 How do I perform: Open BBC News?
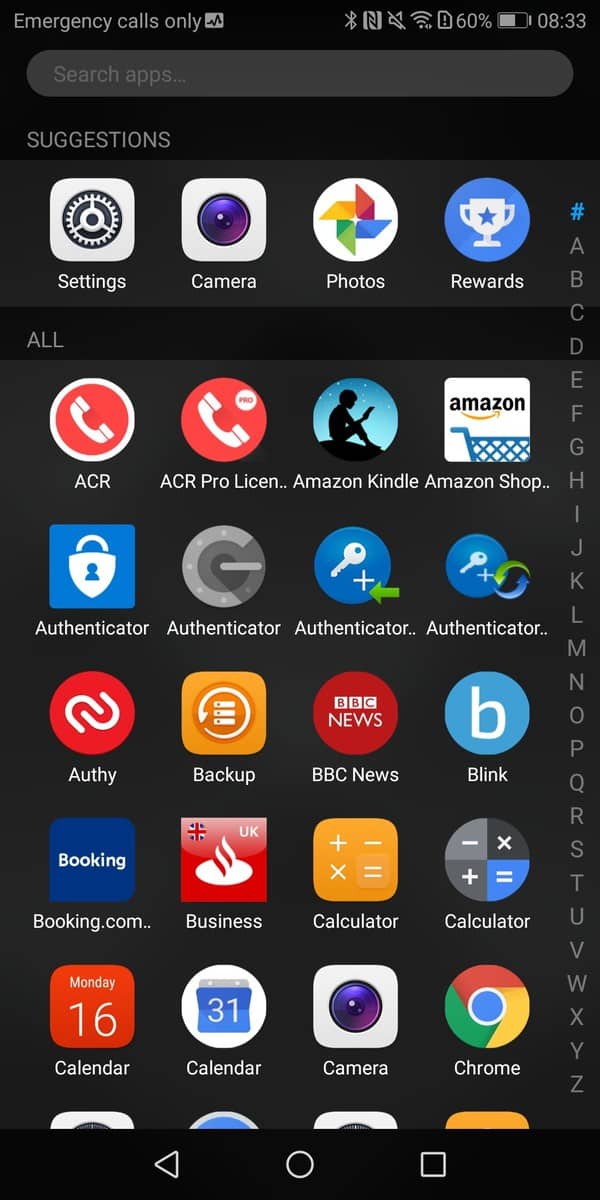[355, 713]
